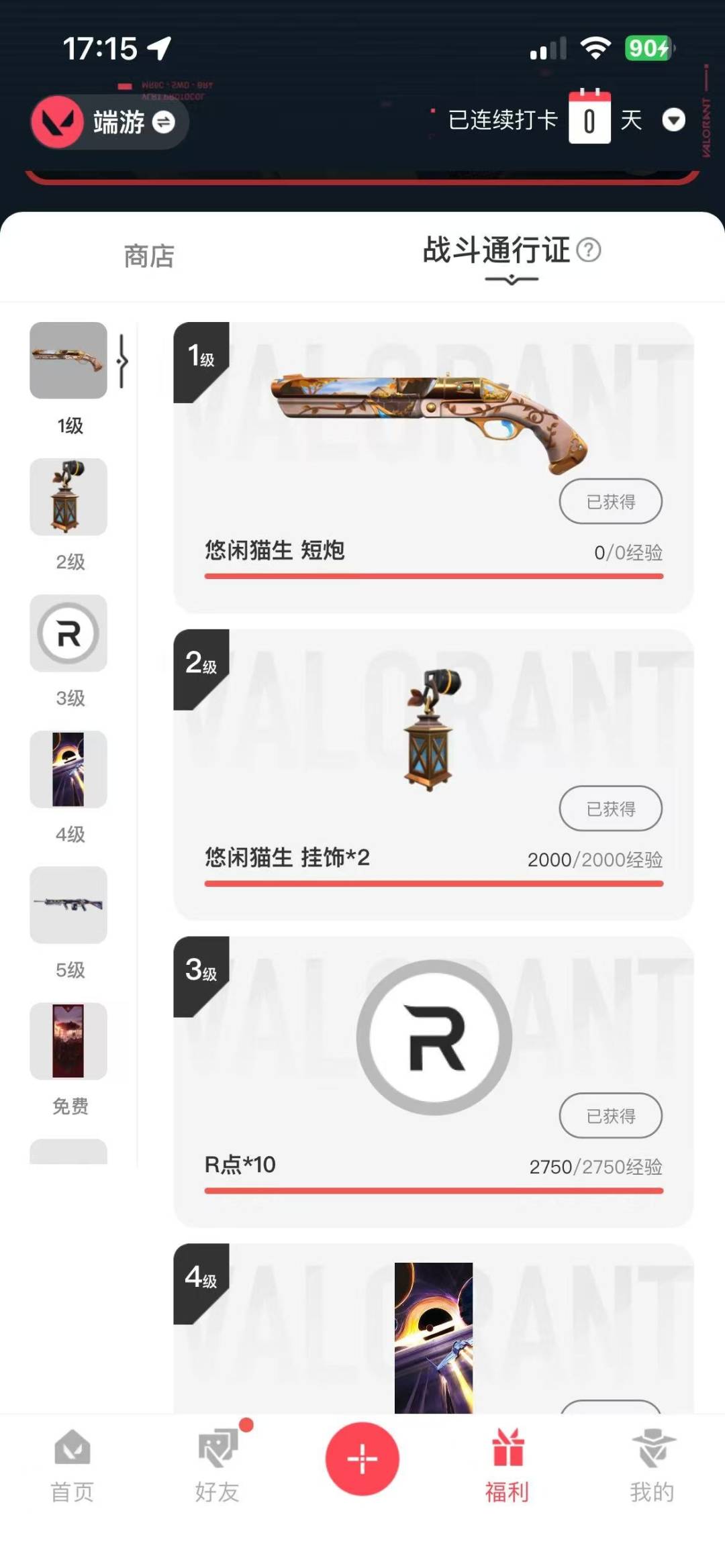Select 3级 R point reward in sidebar
Screen dimensions: 725x1568
tap(68, 633)
